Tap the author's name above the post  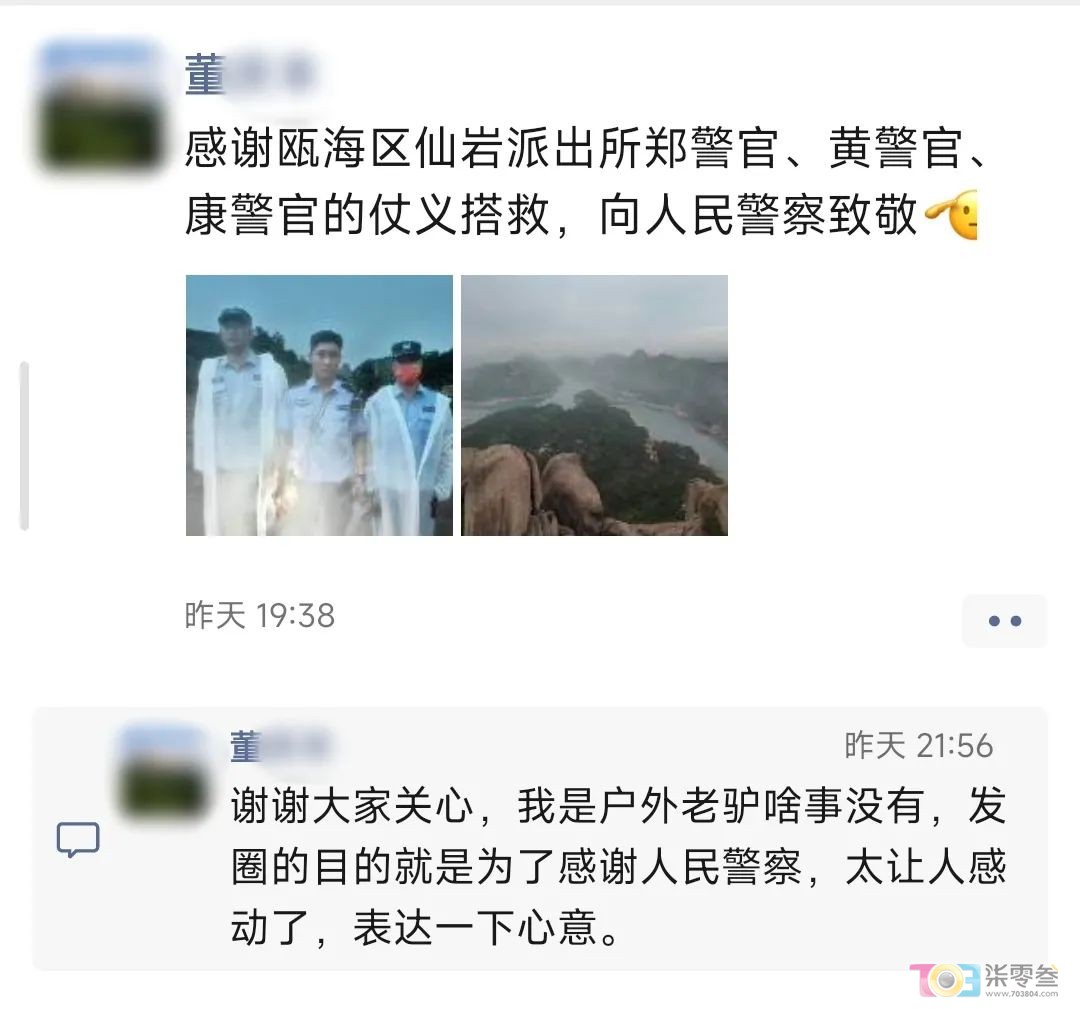coord(250,76)
